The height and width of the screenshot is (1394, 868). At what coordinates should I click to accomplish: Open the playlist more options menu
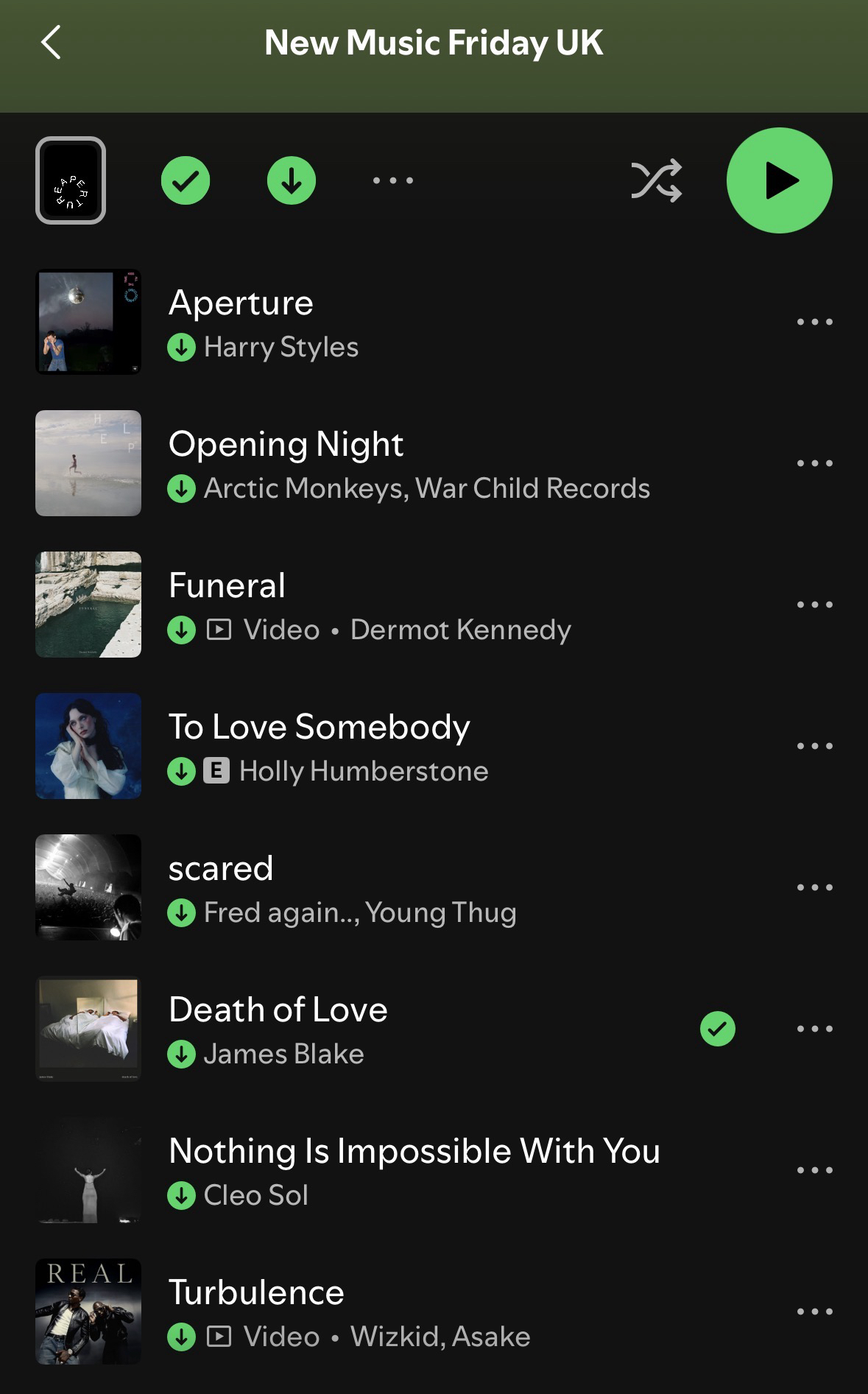[x=392, y=180]
